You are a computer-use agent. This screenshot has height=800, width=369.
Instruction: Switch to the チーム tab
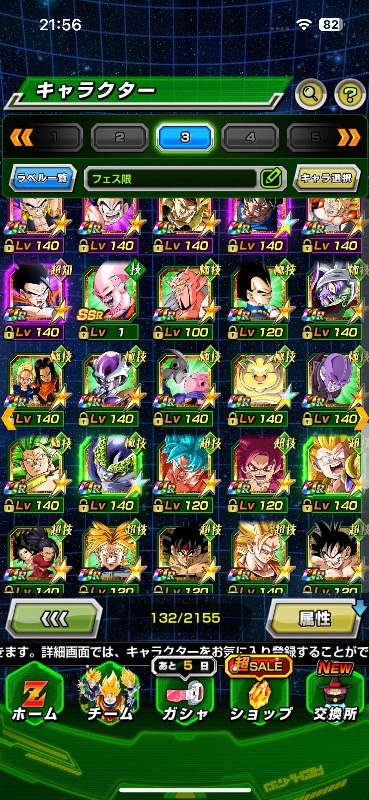pyautogui.click(x=109, y=695)
